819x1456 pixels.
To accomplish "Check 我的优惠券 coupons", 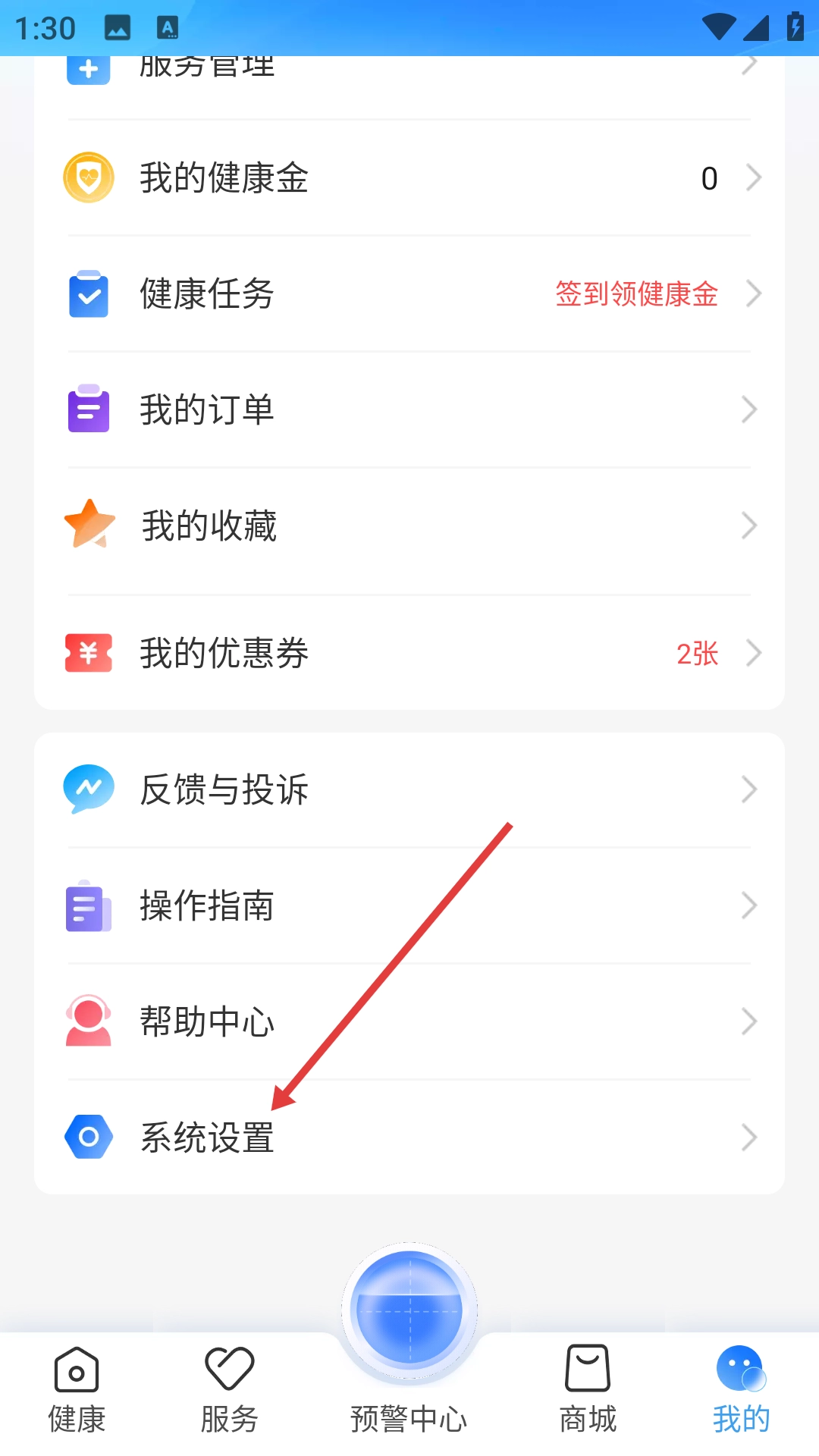I will (409, 653).
